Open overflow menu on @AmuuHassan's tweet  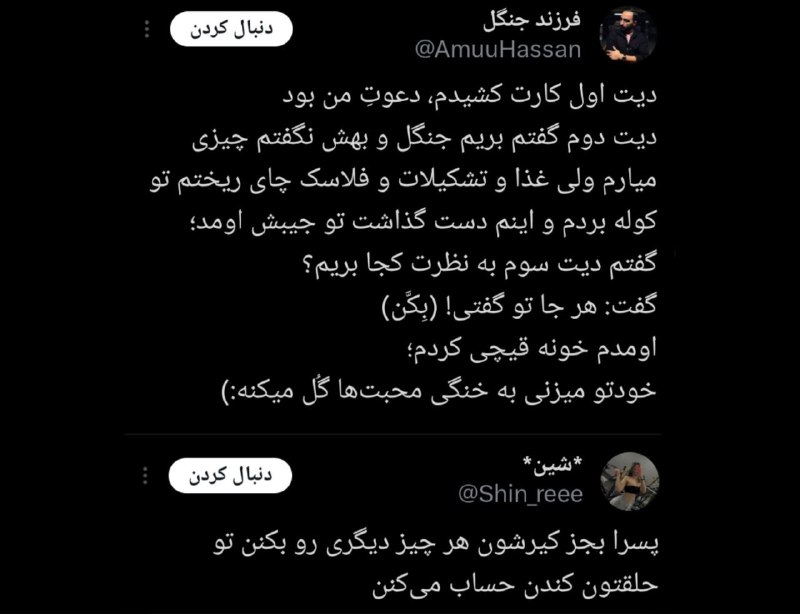pyautogui.click(x=148, y=29)
